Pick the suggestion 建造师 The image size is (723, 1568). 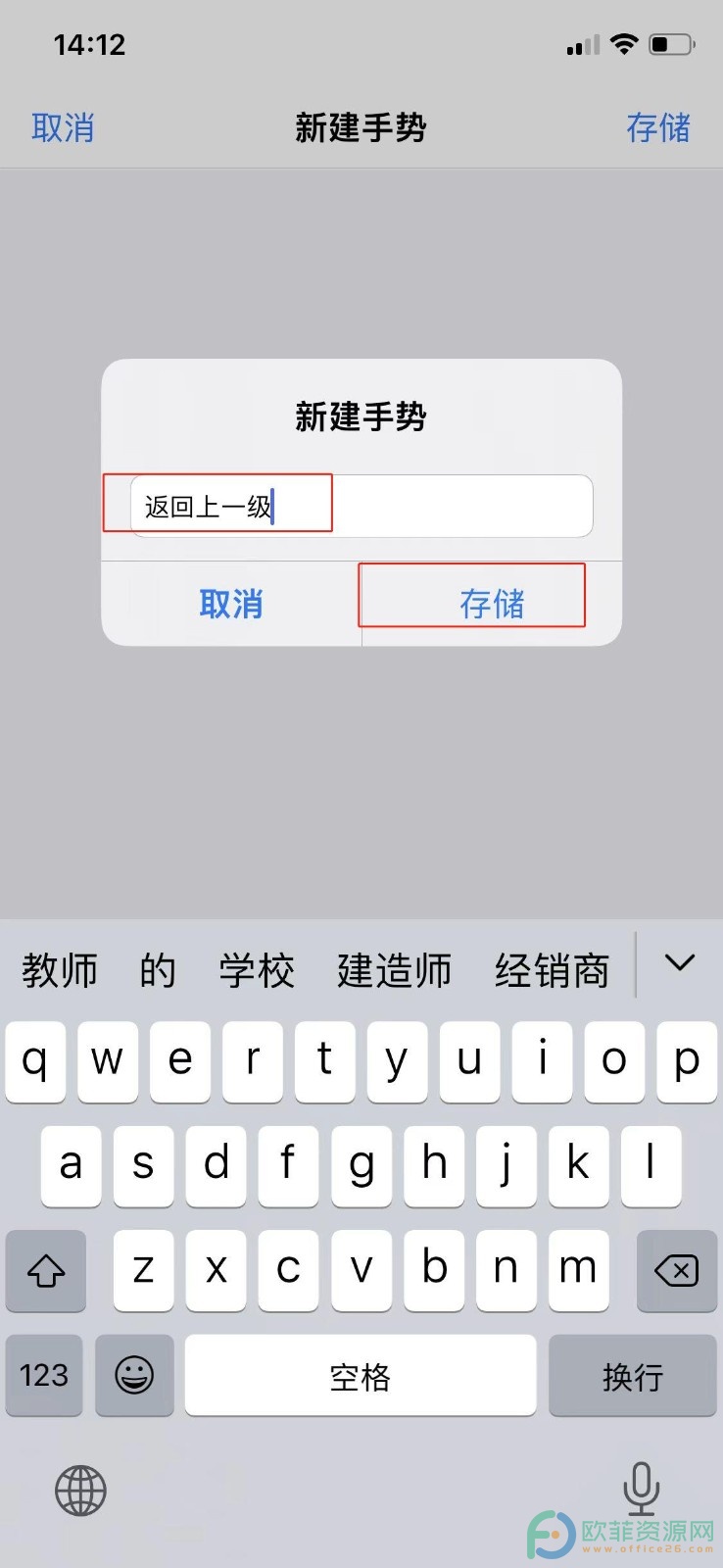(394, 970)
